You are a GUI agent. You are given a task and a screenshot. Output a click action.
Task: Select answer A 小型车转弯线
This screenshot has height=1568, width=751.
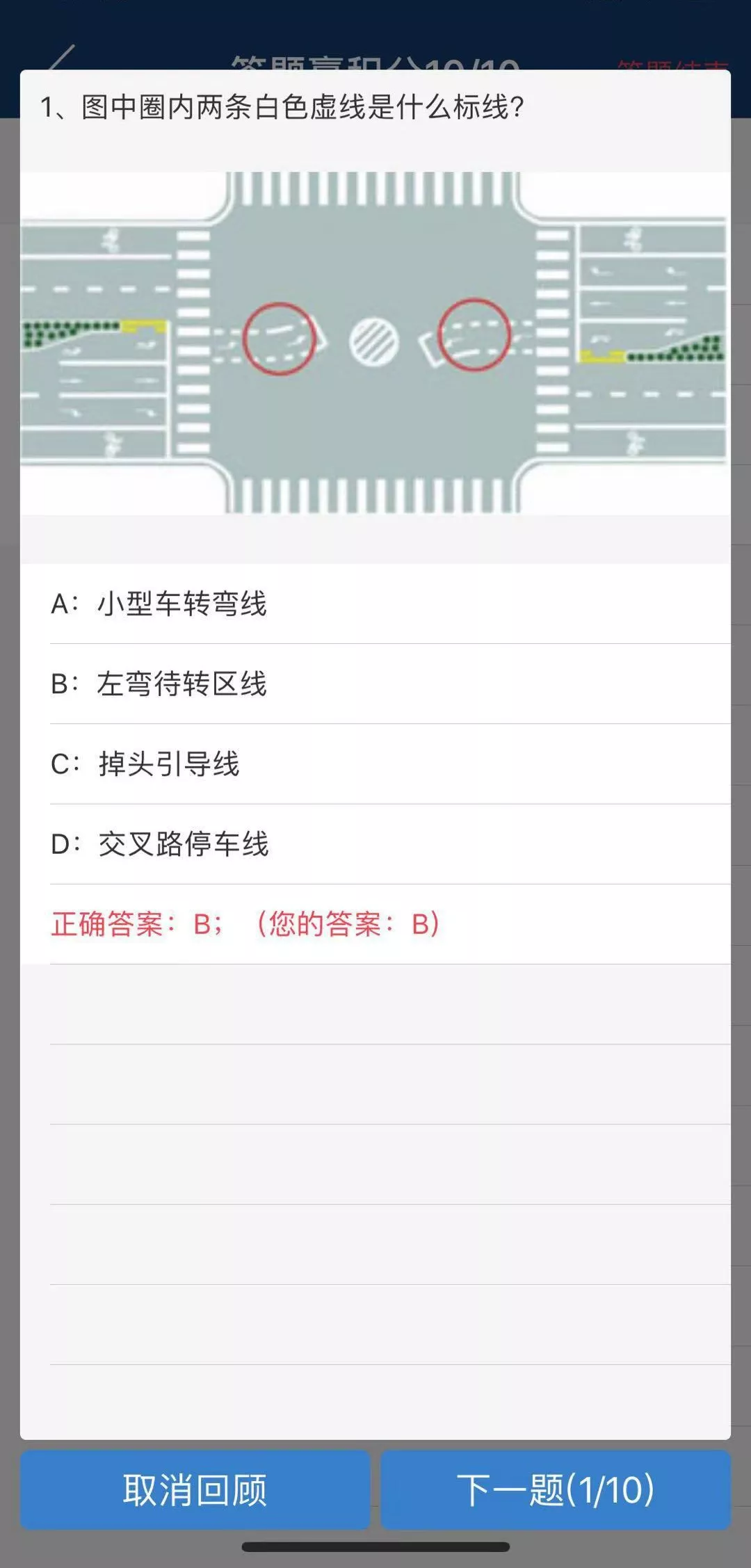click(x=182, y=604)
